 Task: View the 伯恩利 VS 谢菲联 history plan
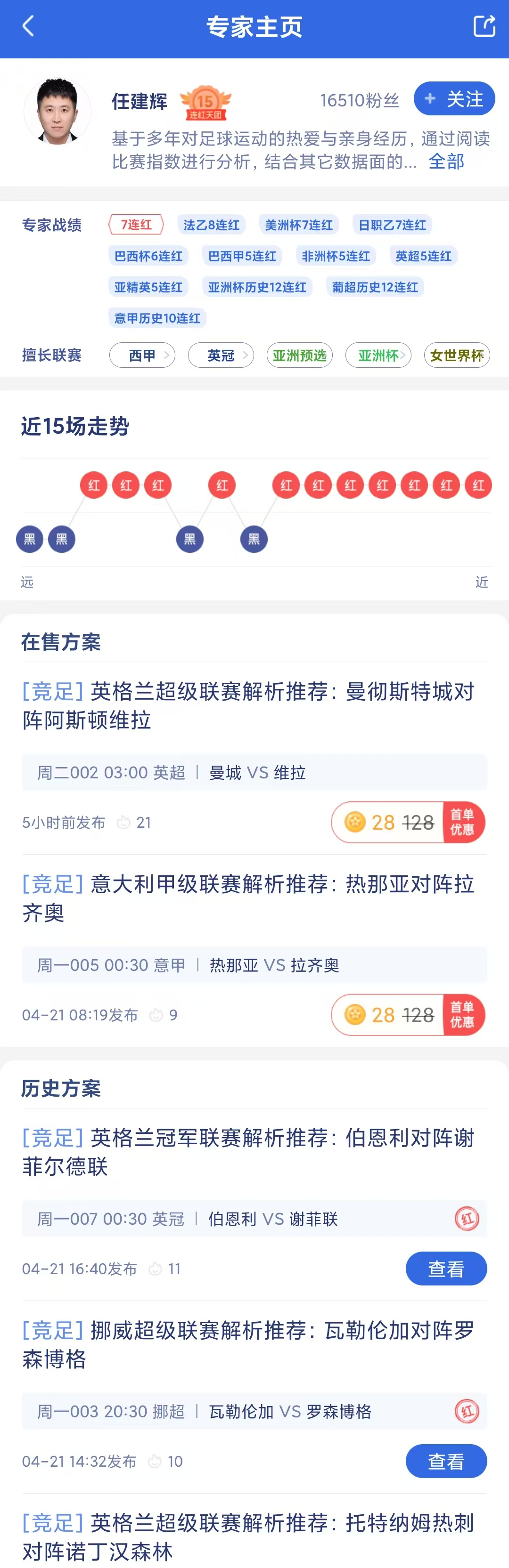(446, 1269)
